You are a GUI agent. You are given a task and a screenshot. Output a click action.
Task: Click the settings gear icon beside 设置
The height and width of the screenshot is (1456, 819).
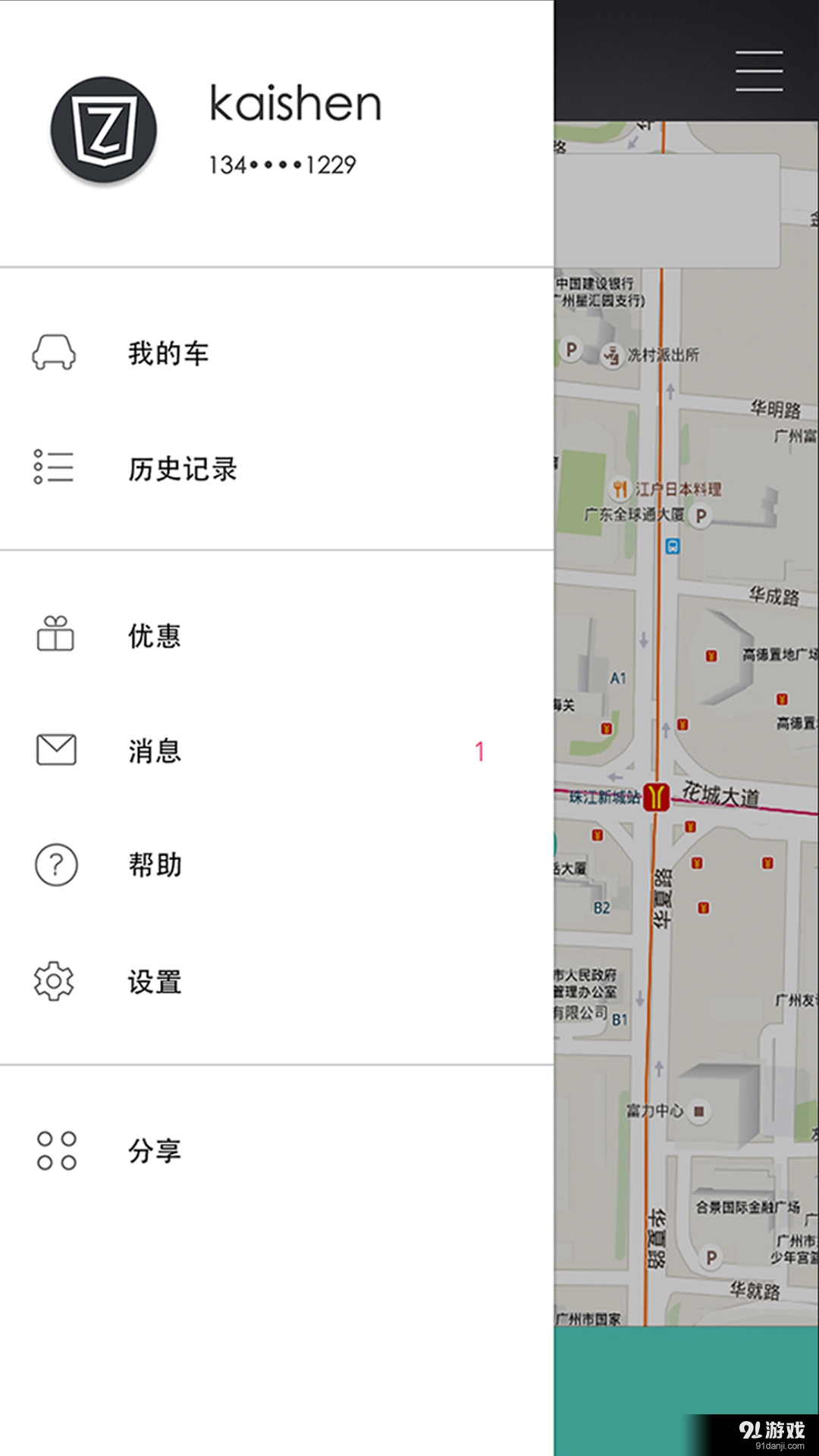[54, 982]
